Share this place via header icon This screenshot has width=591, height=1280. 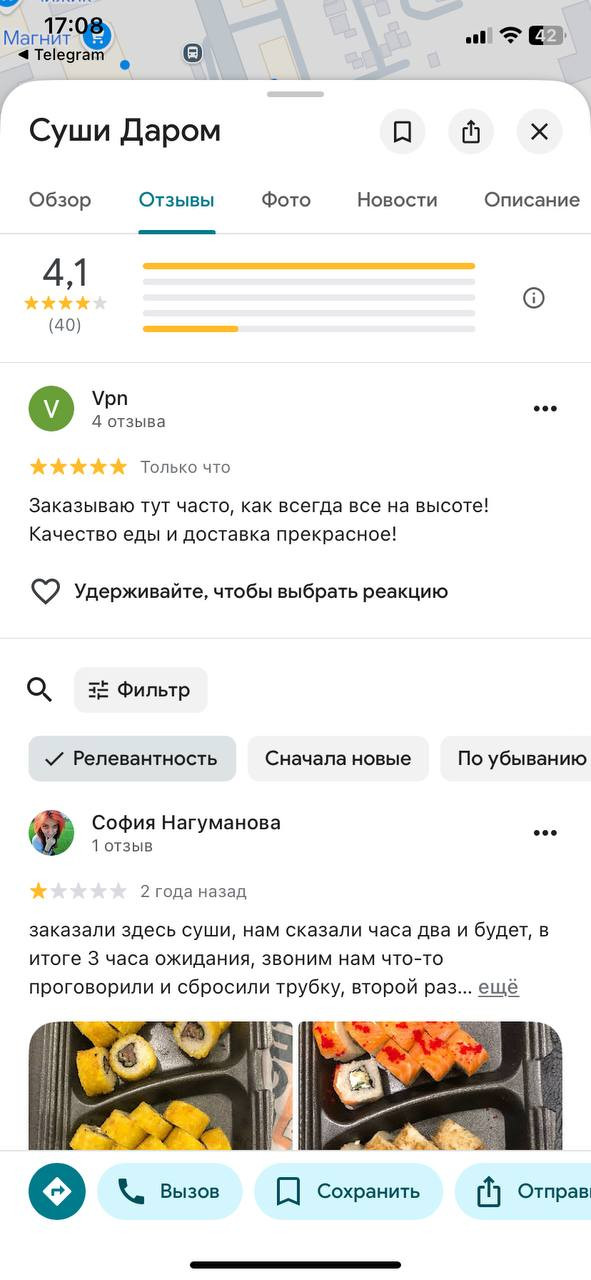(471, 132)
